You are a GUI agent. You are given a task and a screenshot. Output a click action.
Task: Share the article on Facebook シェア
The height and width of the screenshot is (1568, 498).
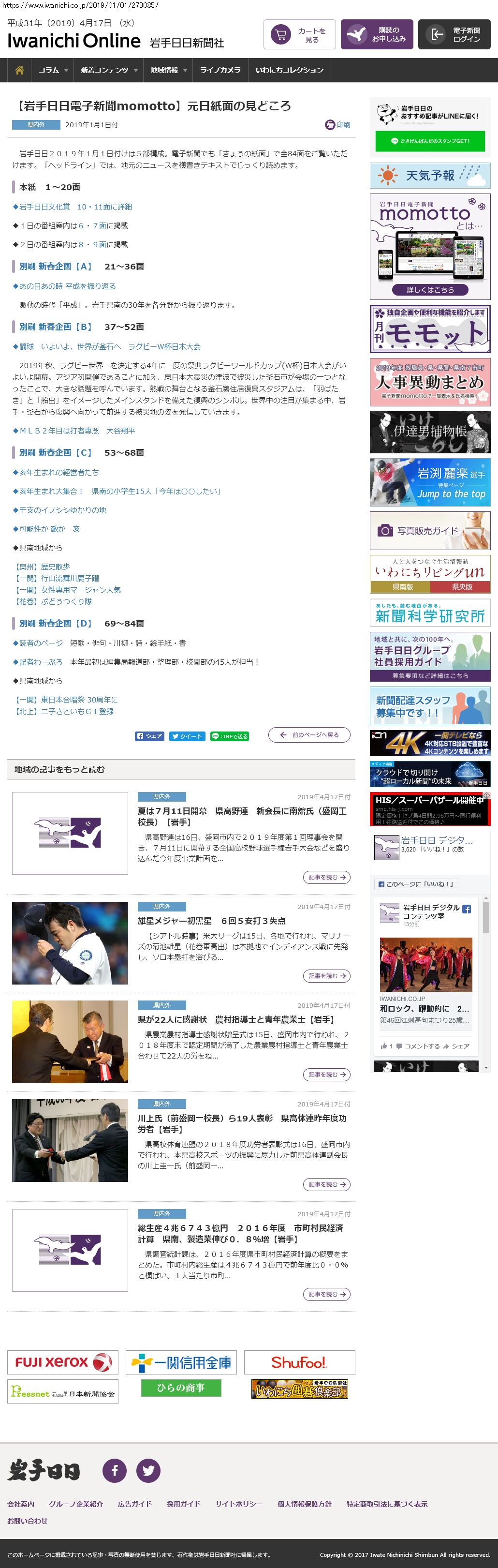click(149, 736)
